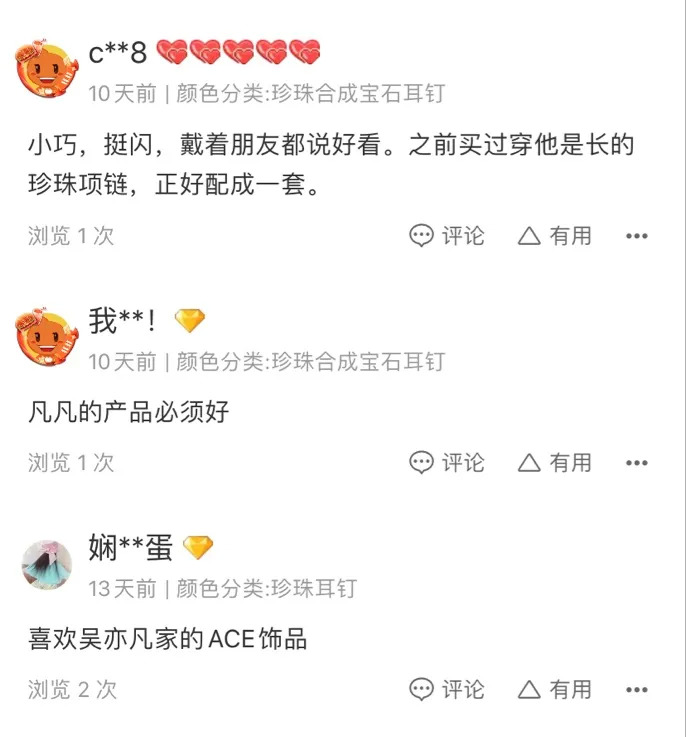Mark 娴**蛋's review as useful
This screenshot has height=737, width=686.
[554, 690]
